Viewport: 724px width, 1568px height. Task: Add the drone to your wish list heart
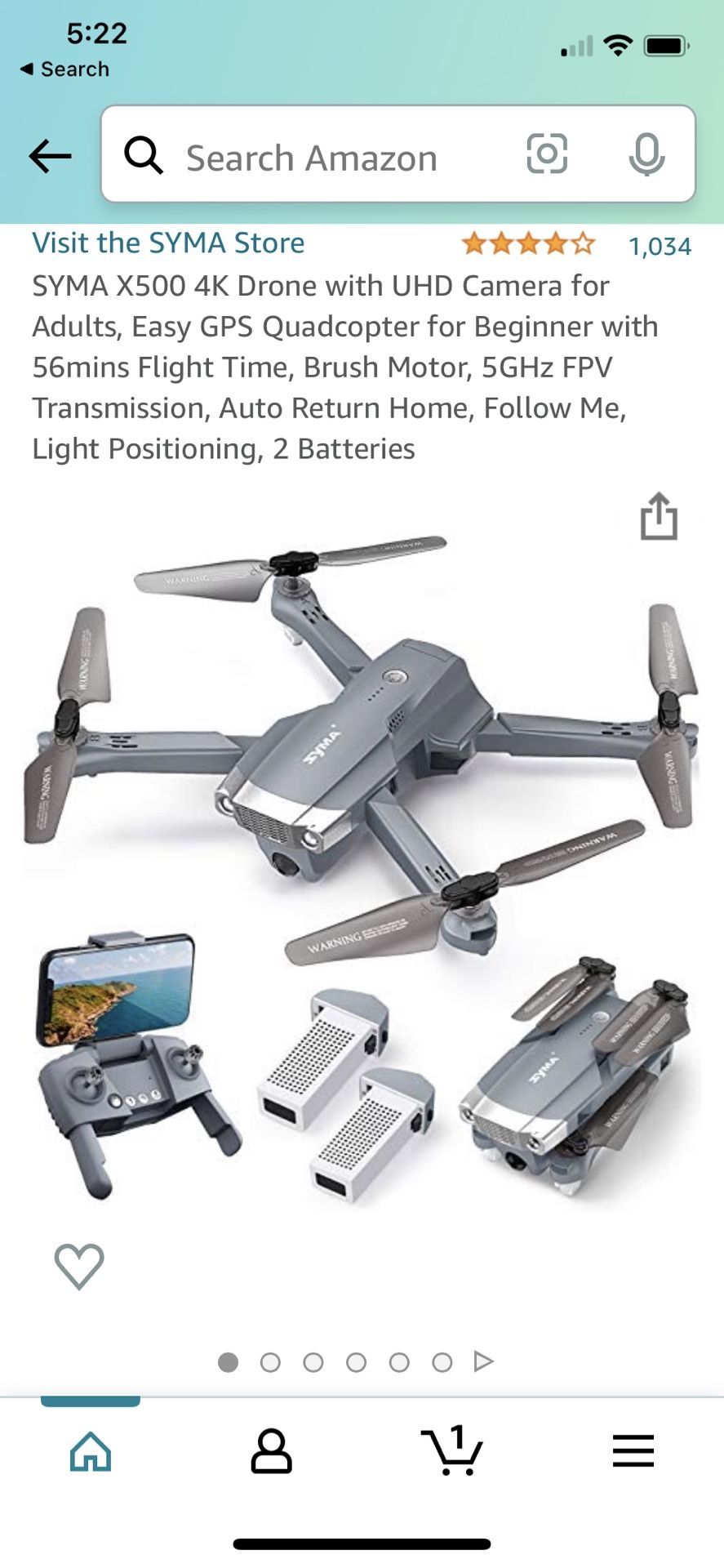(x=79, y=1266)
